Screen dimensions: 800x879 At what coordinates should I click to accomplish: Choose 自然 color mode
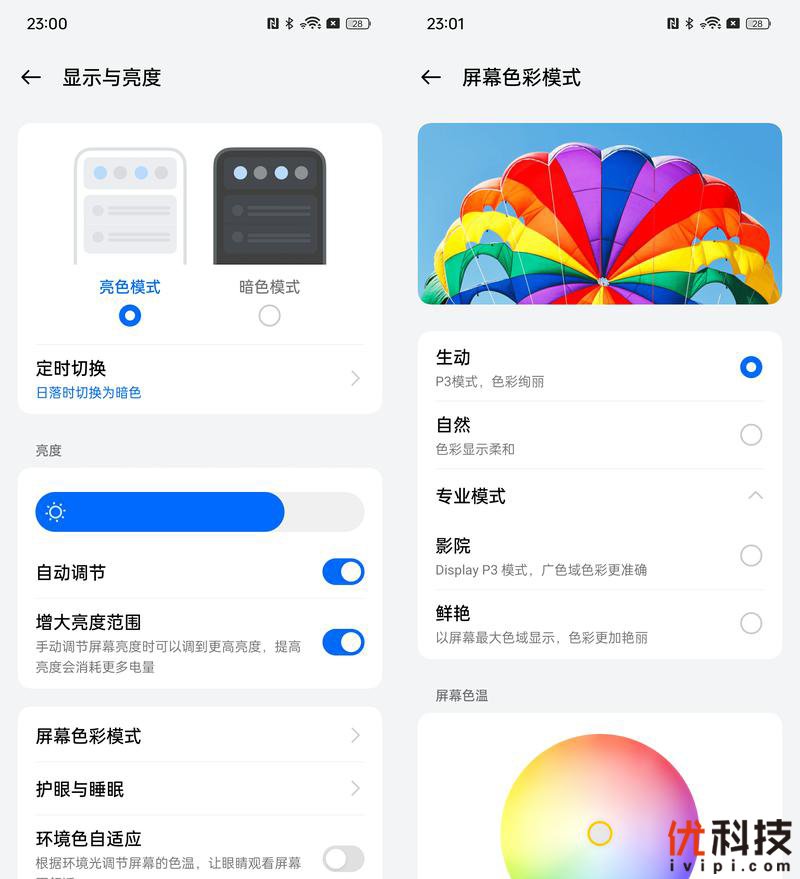[751, 435]
